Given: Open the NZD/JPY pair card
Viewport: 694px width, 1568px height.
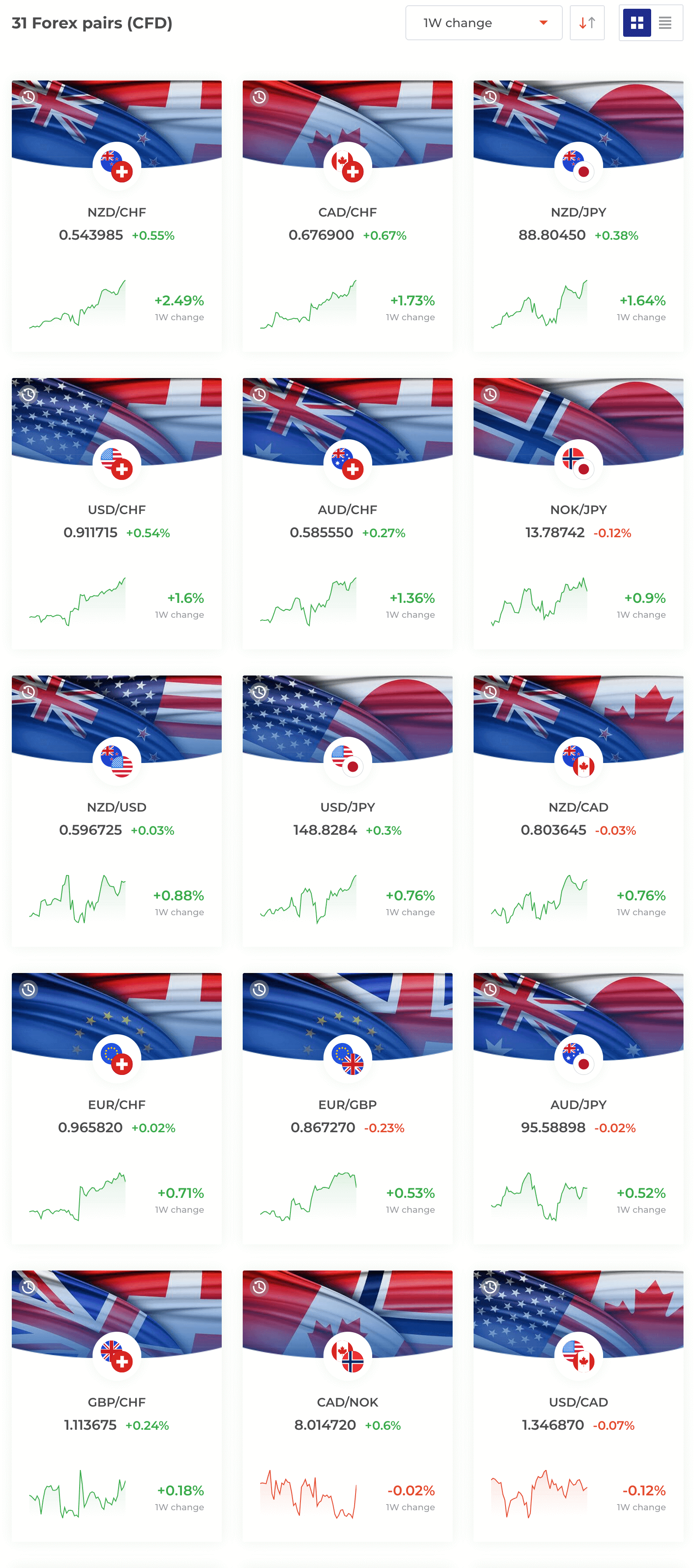Looking at the screenshot, I should point(578,213).
